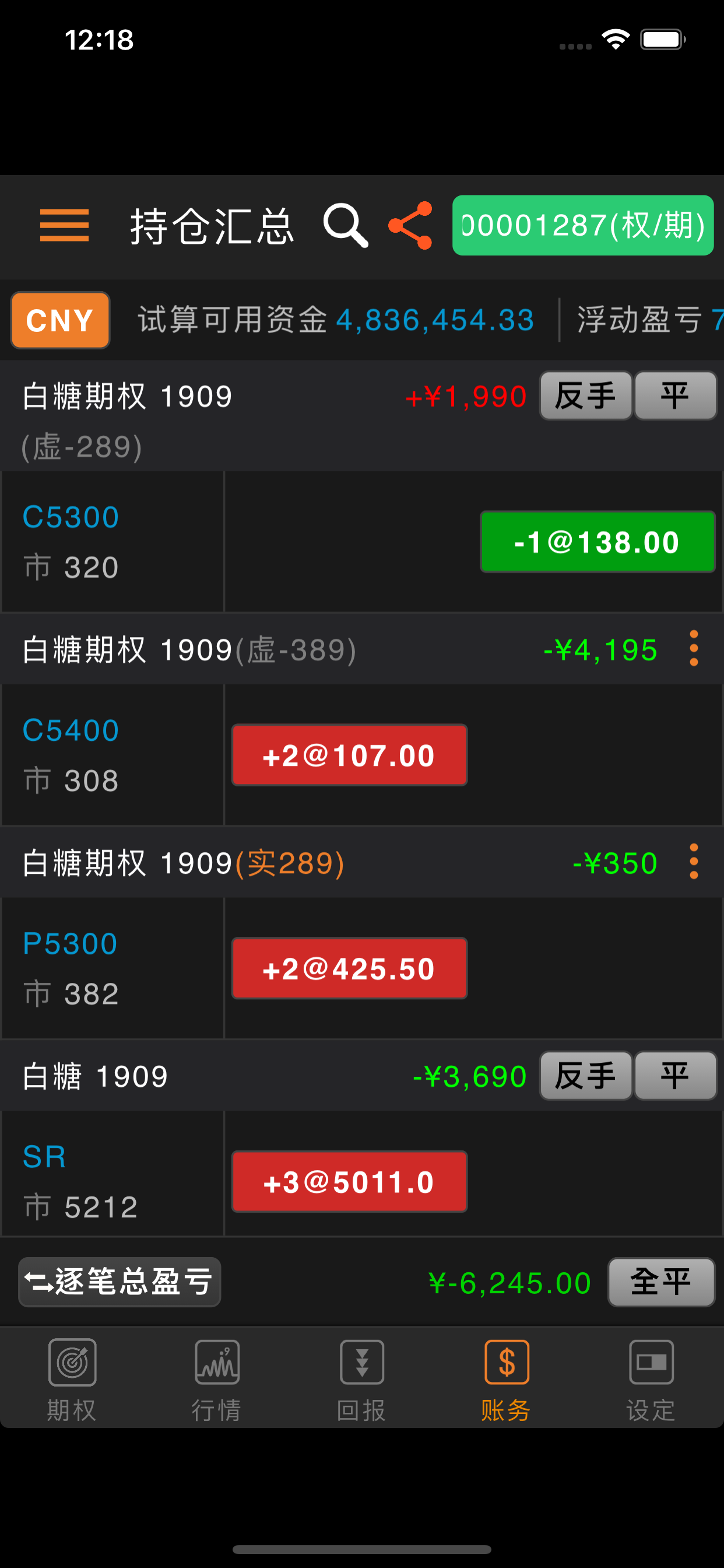Tap 反手 for 白糖 1909 futures
Viewport: 724px width, 1568px height.
[x=586, y=1076]
